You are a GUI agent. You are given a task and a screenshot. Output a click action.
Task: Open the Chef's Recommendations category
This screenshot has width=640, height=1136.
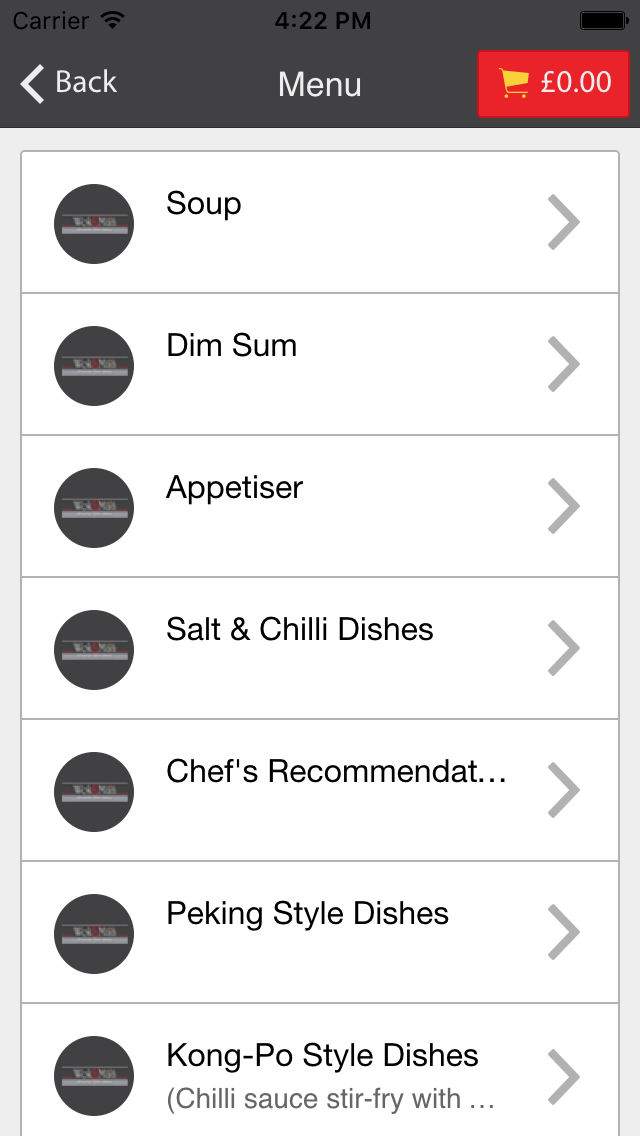point(320,790)
